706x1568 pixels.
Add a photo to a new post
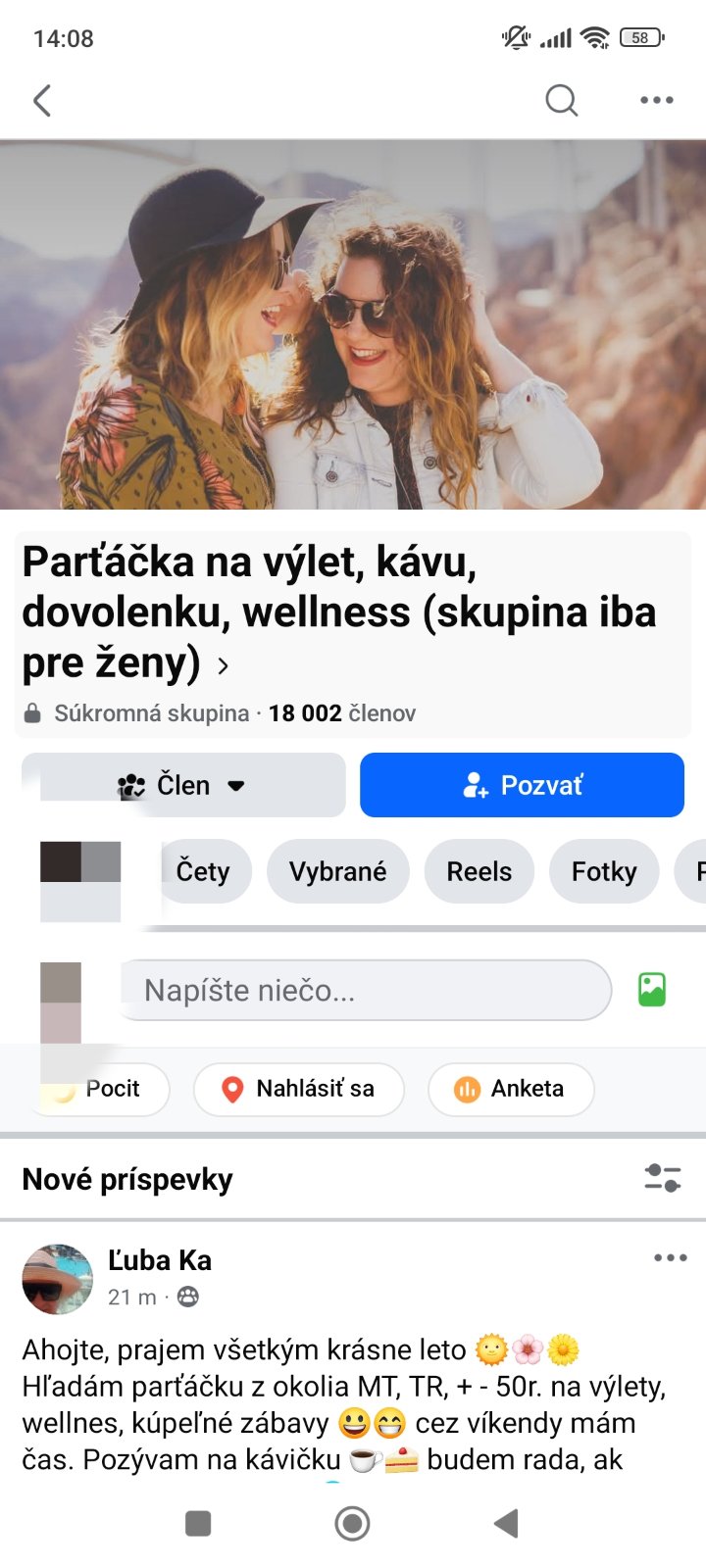(652, 990)
